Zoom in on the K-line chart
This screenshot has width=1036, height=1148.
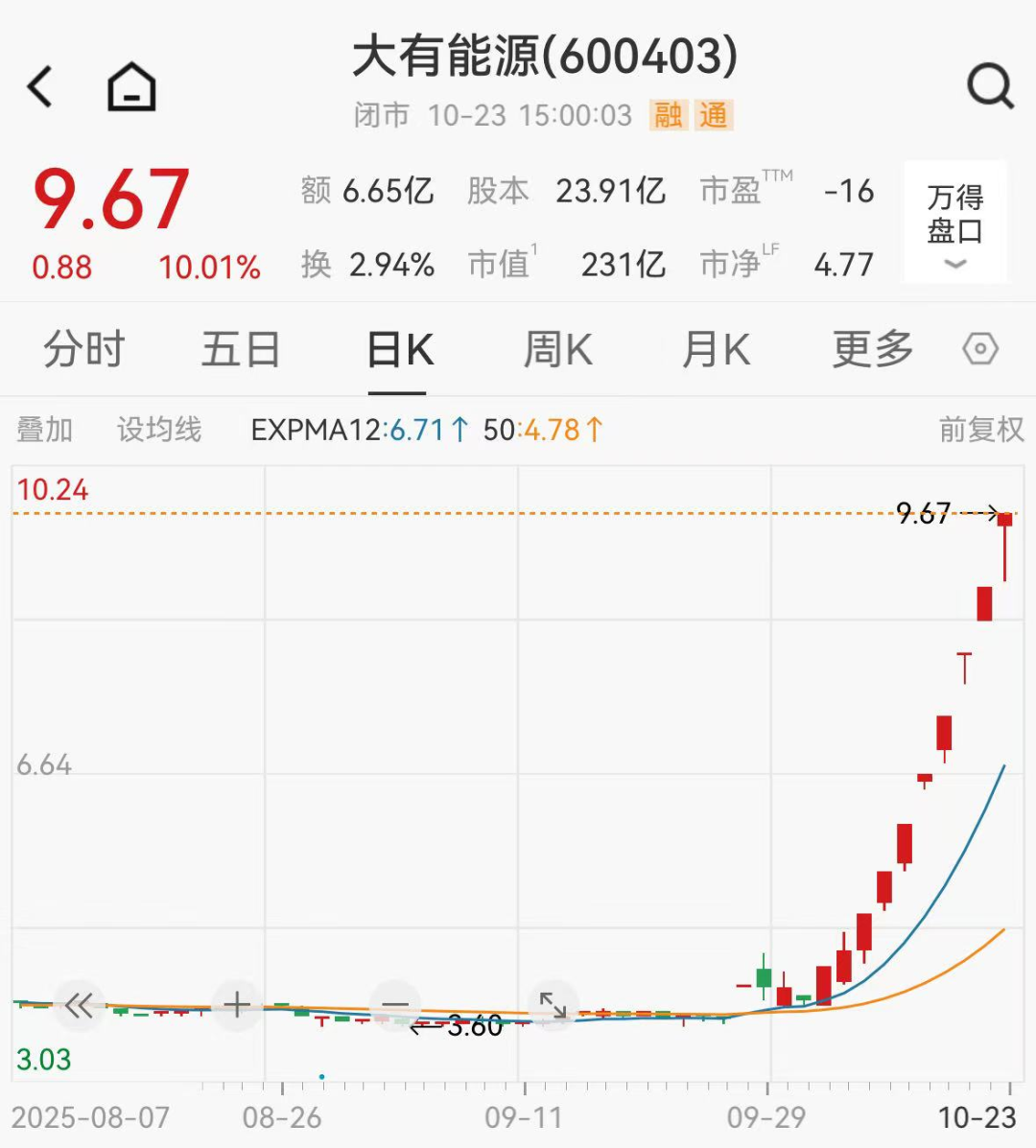[x=237, y=1005]
